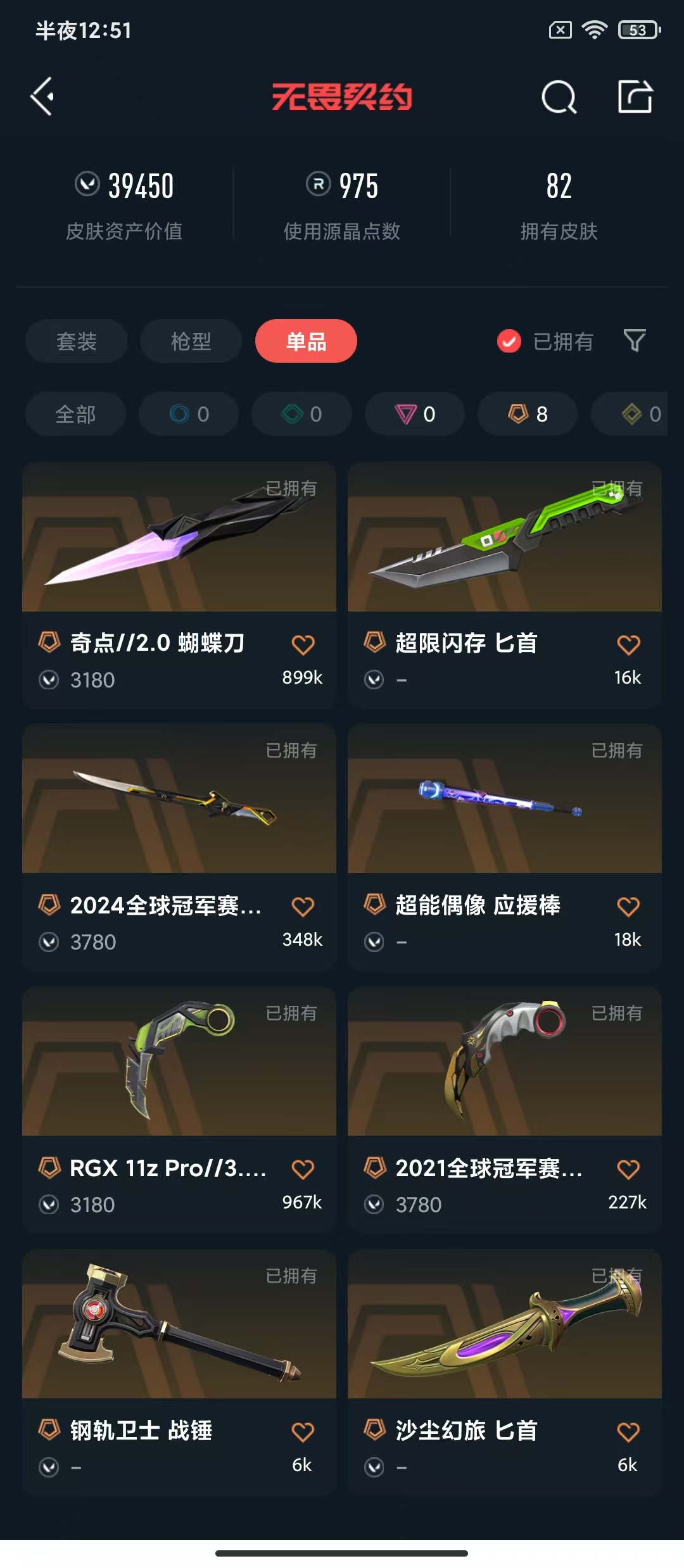Open the search icon
Viewport: 684px width, 1568px height.
point(559,97)
